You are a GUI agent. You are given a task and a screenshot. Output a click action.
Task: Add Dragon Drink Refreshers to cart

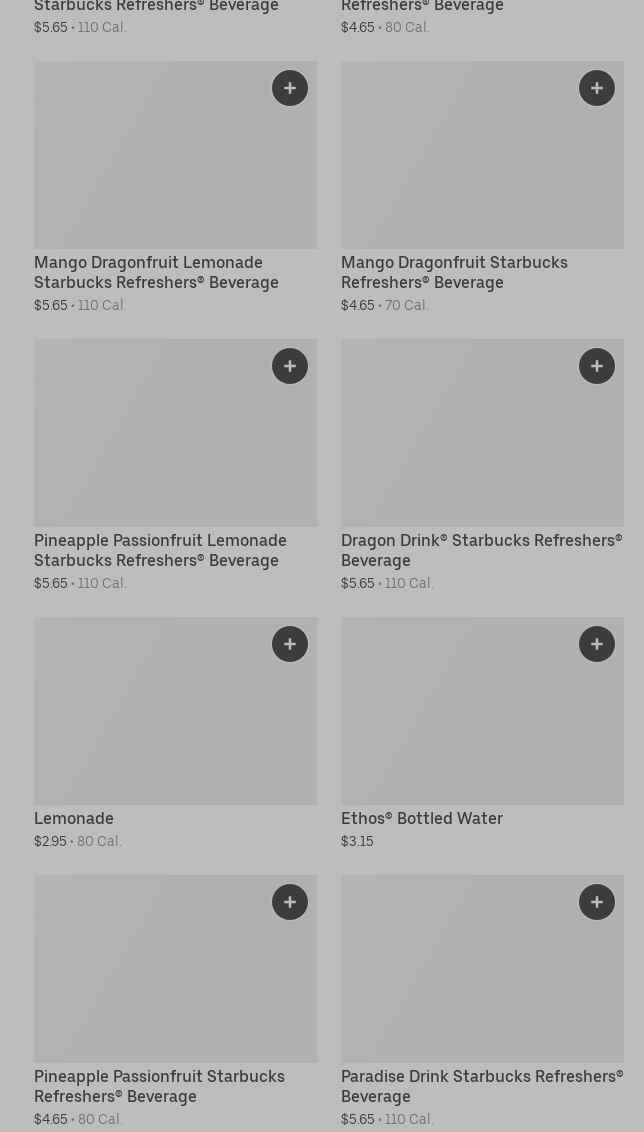(x=596, y=366)
